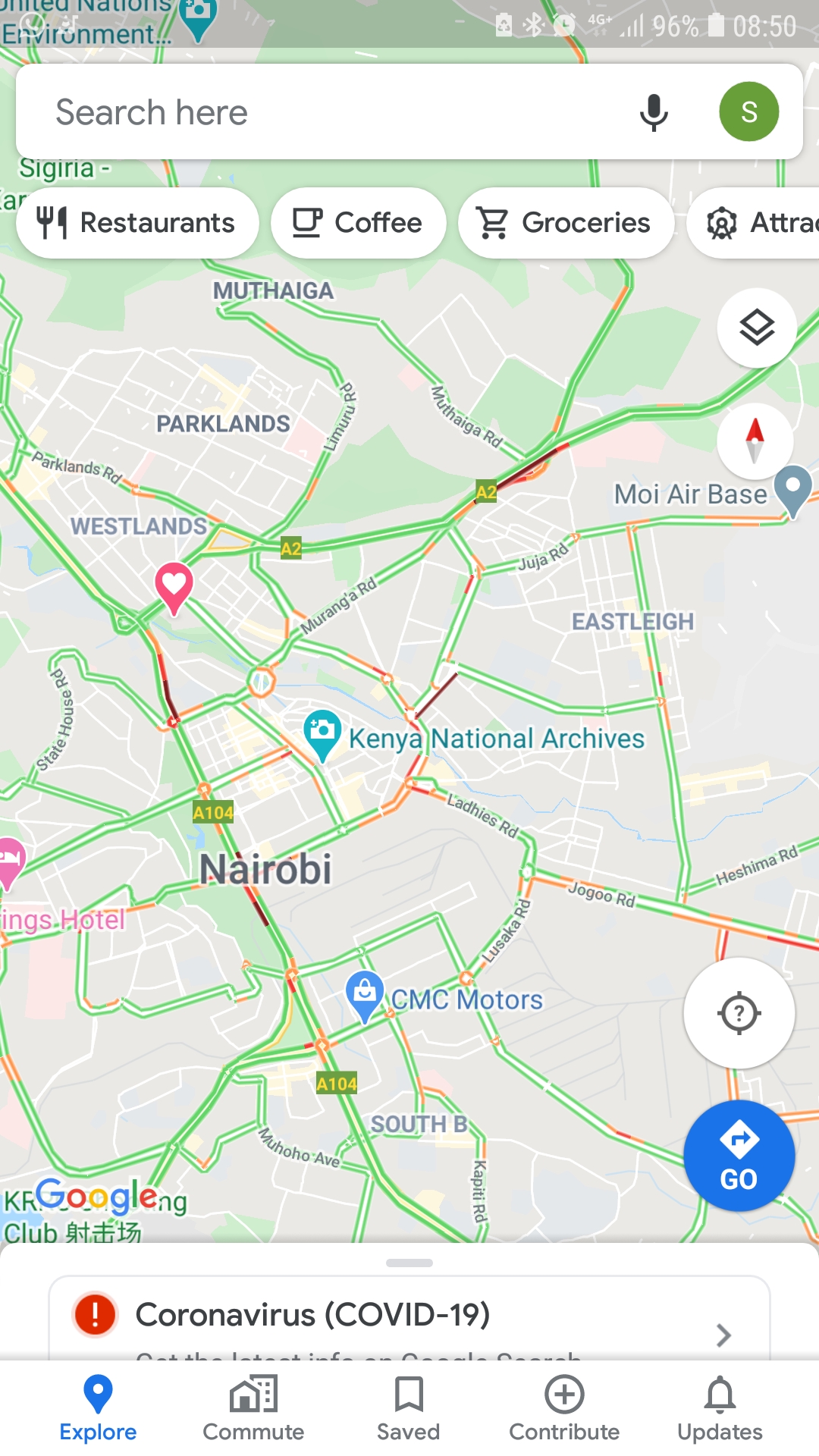Select the Coffee chip
This screenshot has width=819, height=1456.
358,223
